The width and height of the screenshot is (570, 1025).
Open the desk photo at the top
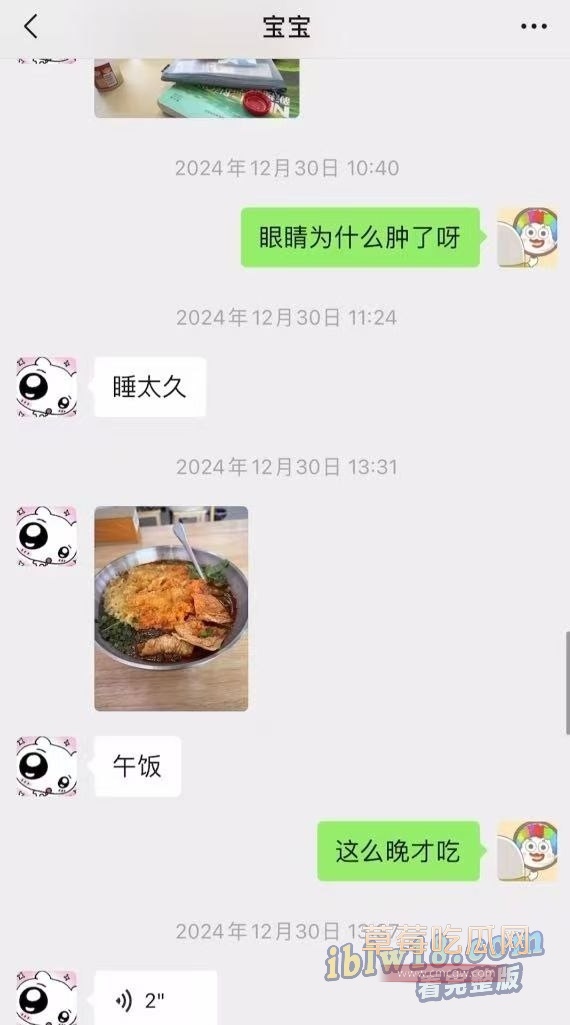197,88
